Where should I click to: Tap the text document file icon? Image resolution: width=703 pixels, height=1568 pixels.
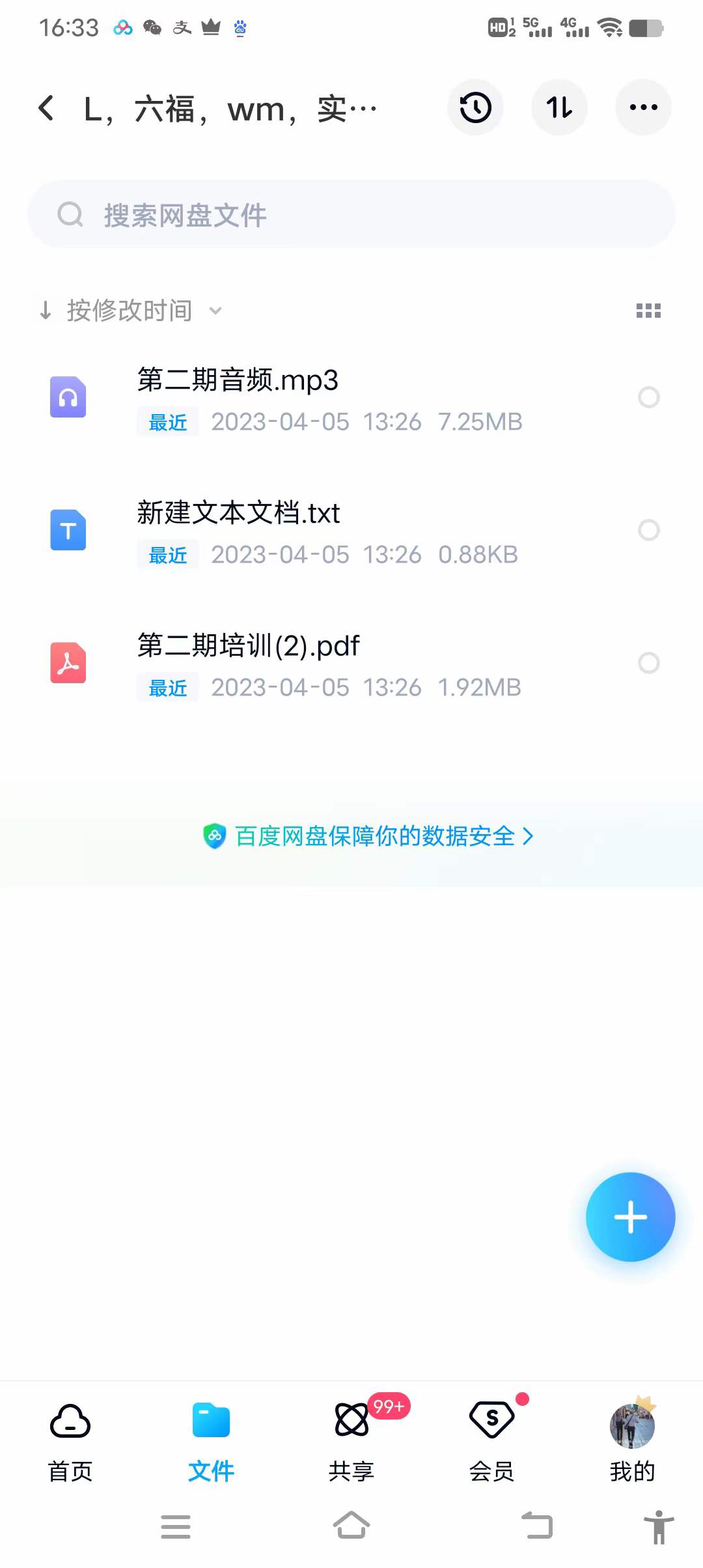click(68, 530)
